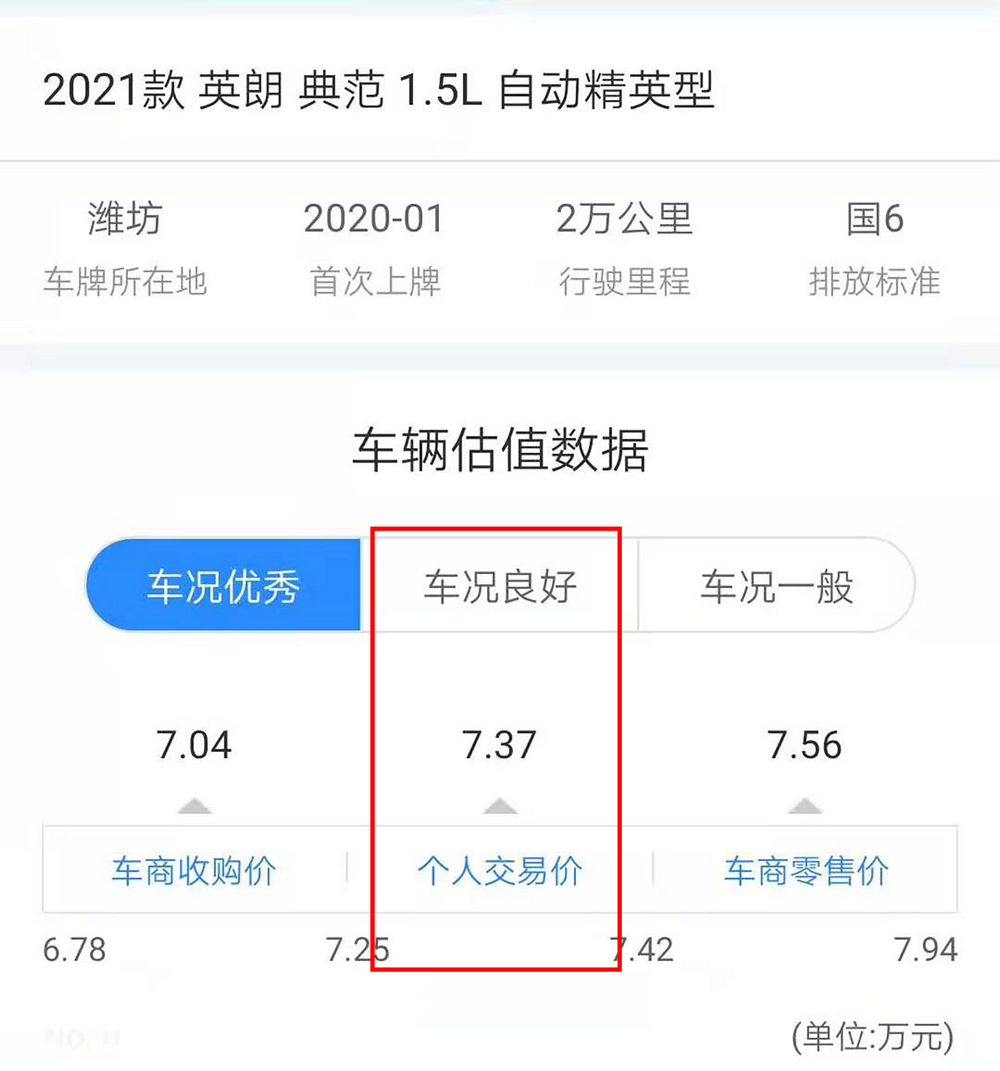The image size is (1000, 1071).
Task: Select the 车况优秀 condition tab
Action: tap(222, 586)
